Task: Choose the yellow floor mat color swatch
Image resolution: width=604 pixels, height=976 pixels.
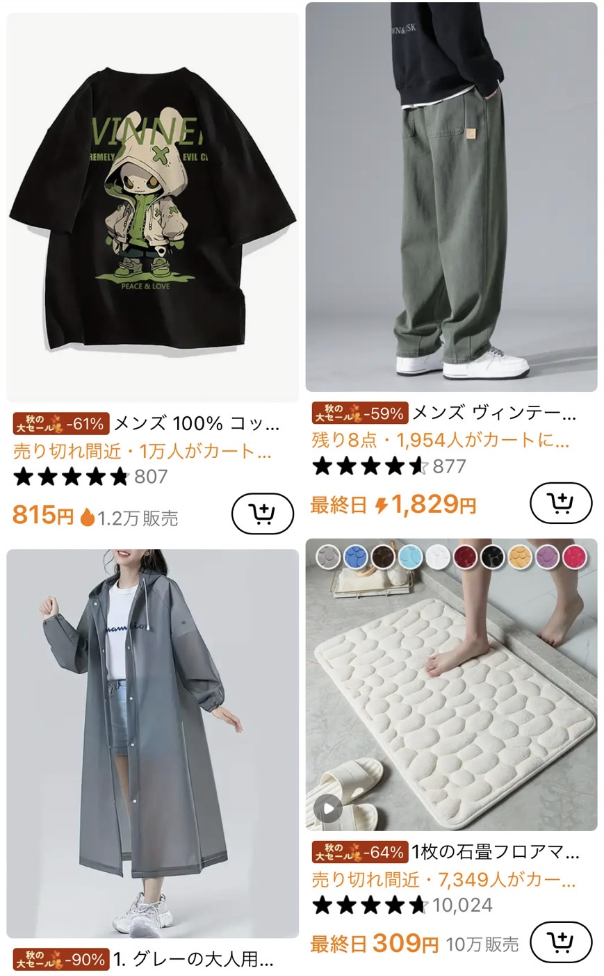Action: [x=520, y=557]
